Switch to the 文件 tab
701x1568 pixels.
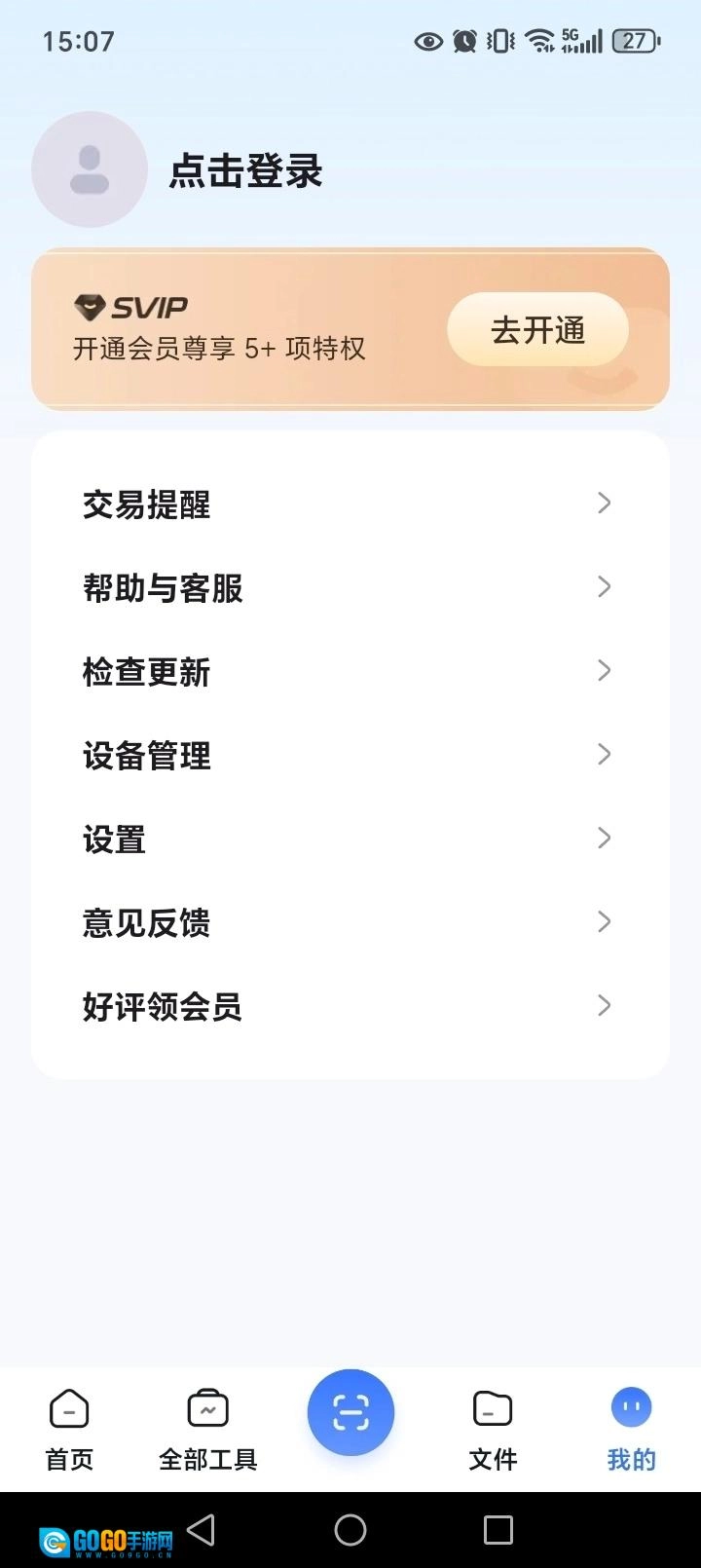(493, 1429)
